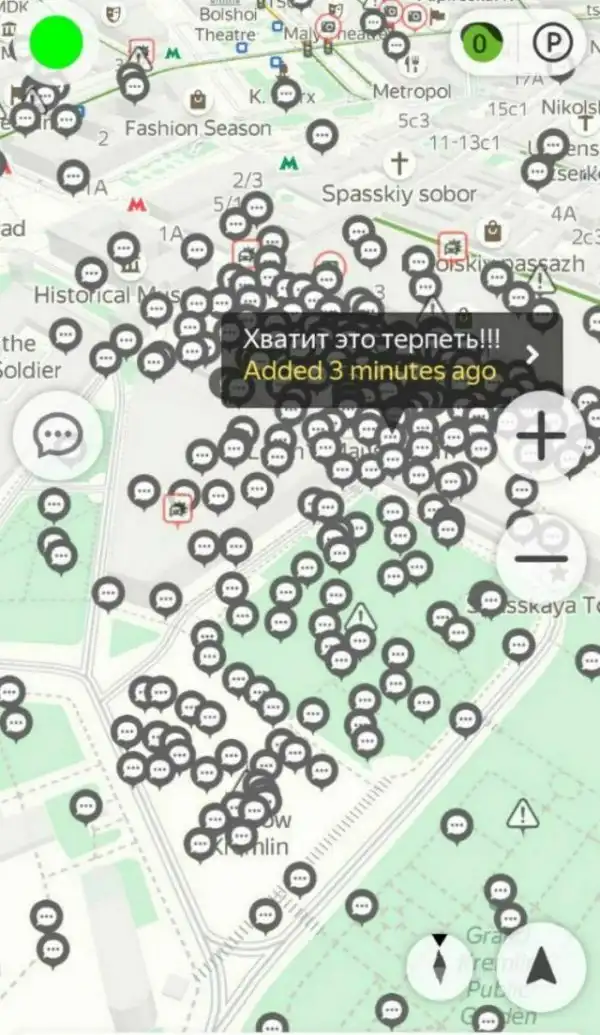Tap the green circle button
This screenshot has height=1035, width=600.
click(56, 43)
